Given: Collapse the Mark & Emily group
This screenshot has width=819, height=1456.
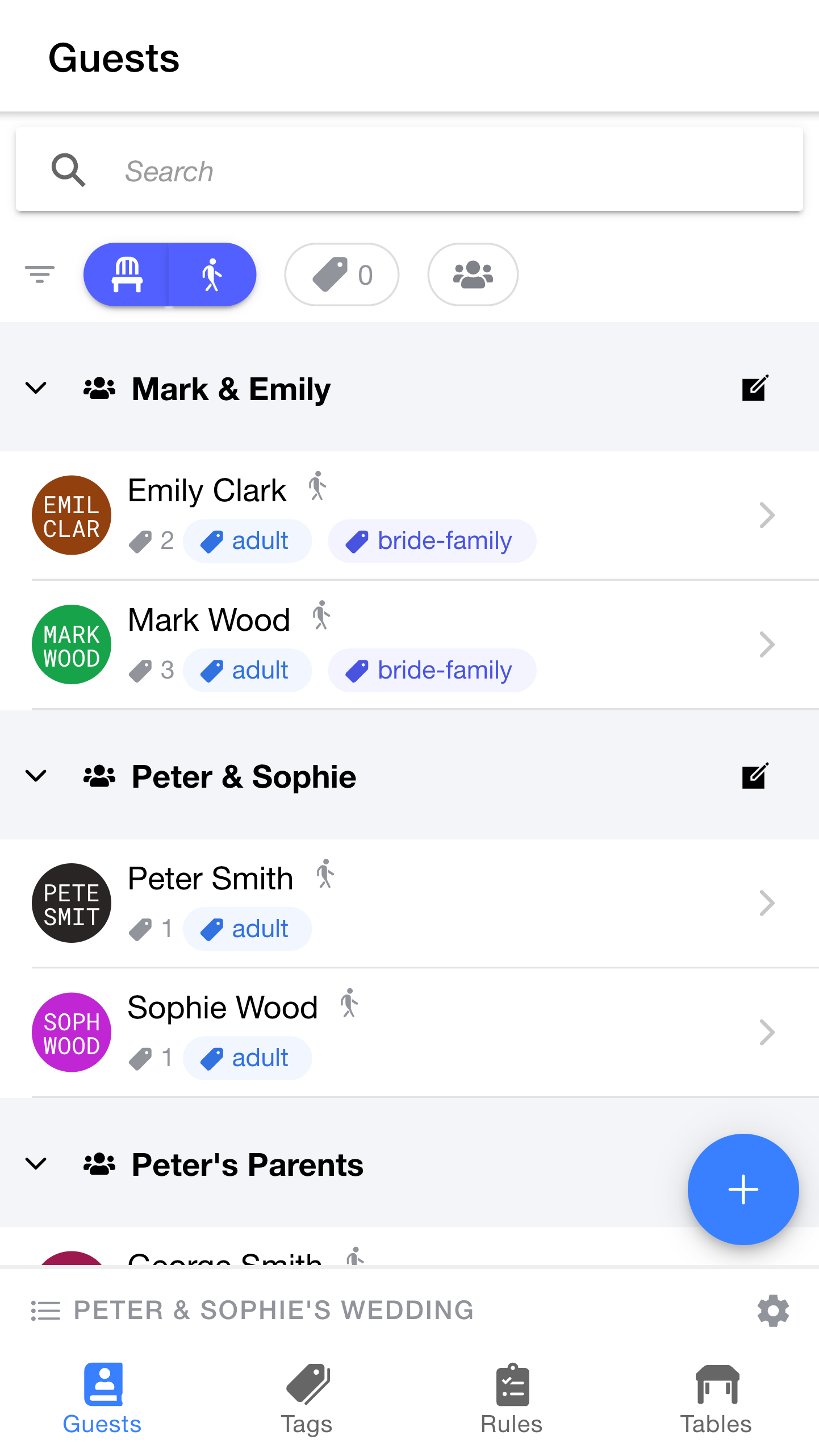Looking at the screenshot, I should [x=36, y=388].
